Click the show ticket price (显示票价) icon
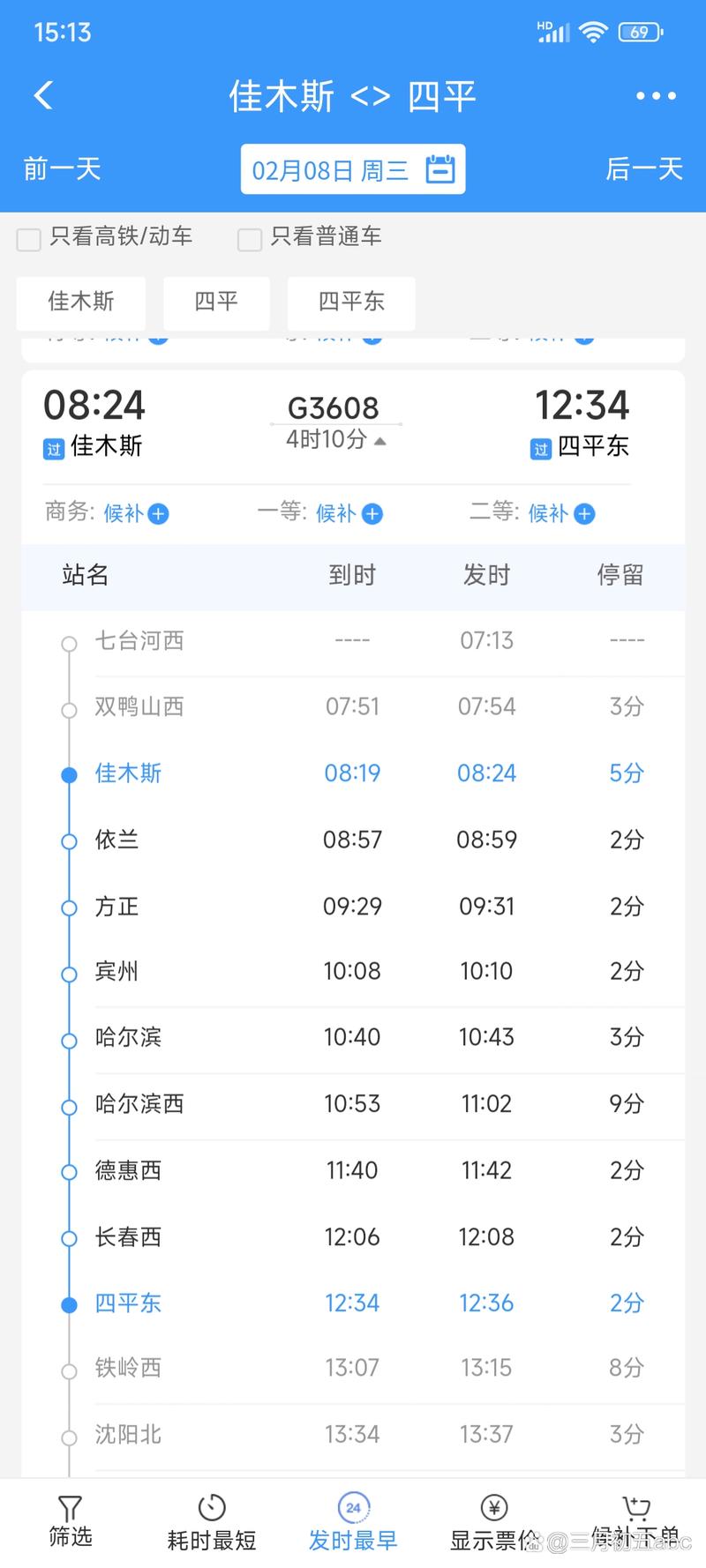The image size is (706, 1568). pos(493,1508)
